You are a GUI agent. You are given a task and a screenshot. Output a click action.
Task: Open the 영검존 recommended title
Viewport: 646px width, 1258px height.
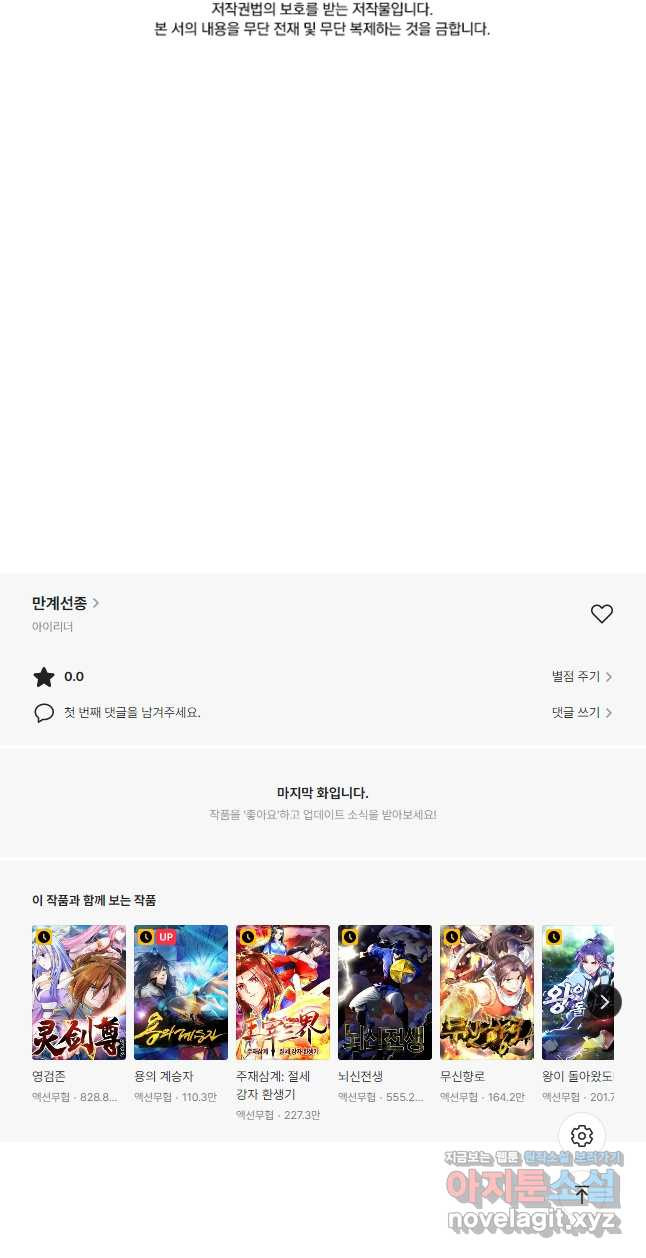point(79,992)
